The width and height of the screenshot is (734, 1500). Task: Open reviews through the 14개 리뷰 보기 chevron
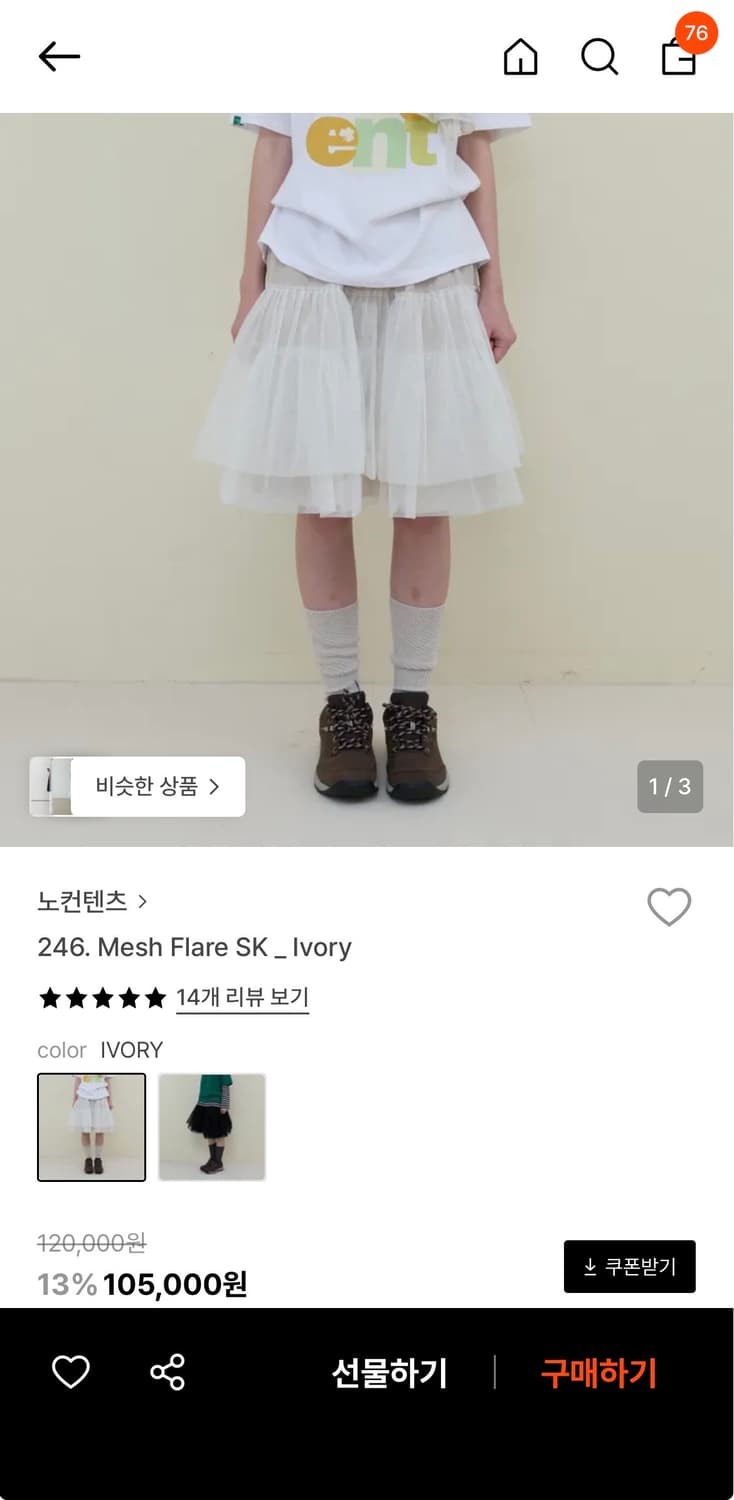(x=243, y=997)
